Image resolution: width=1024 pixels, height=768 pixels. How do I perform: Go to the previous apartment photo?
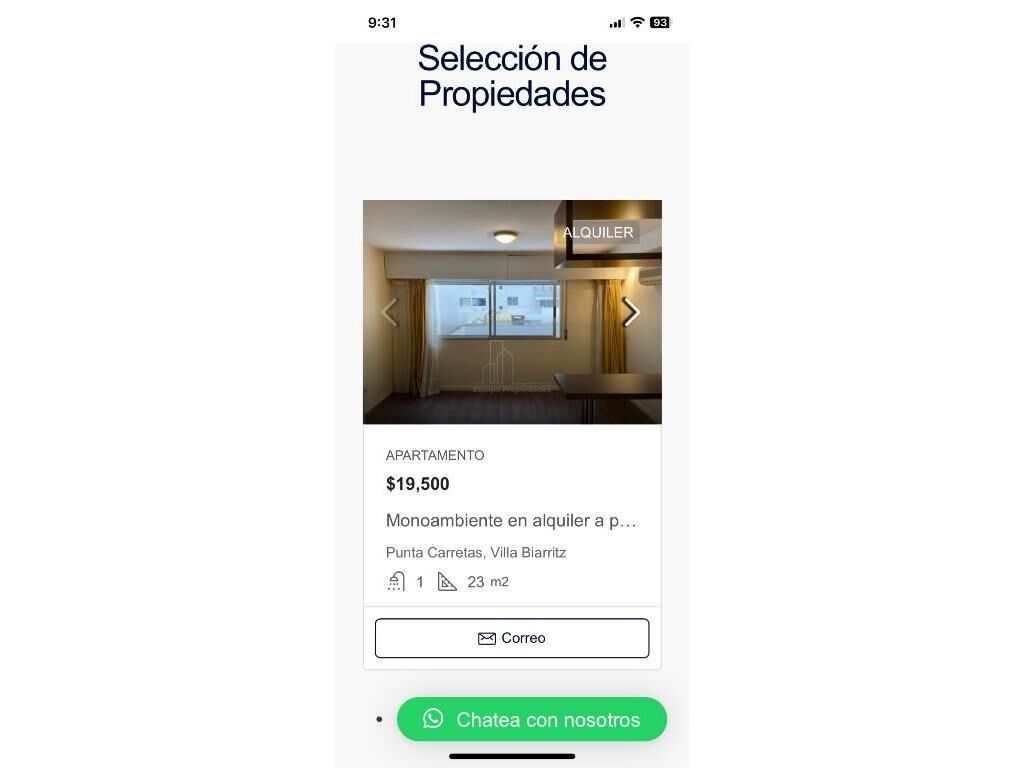tap(390, 313)
